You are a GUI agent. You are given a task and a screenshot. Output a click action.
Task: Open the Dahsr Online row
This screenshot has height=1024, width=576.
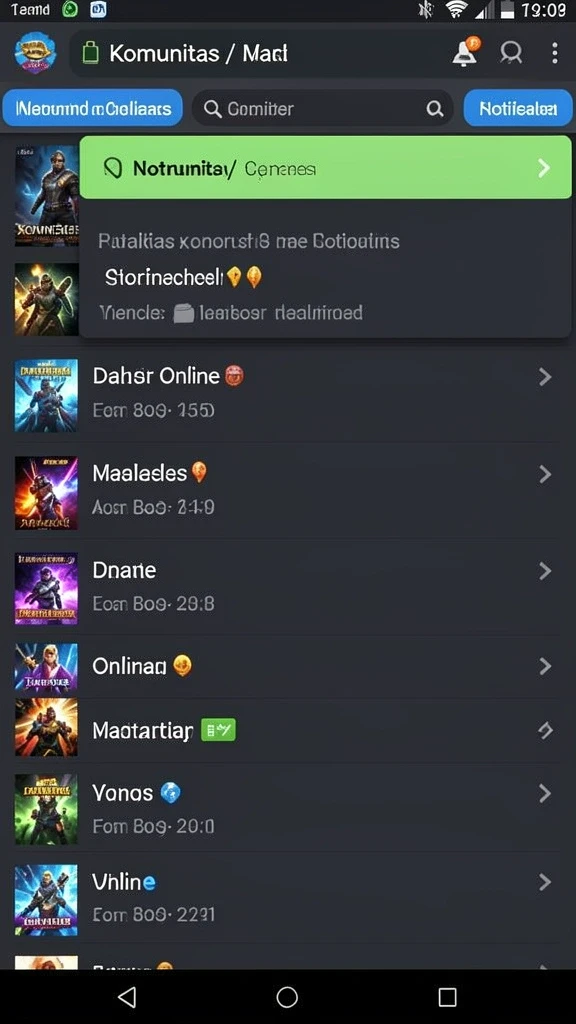point(288,393)
